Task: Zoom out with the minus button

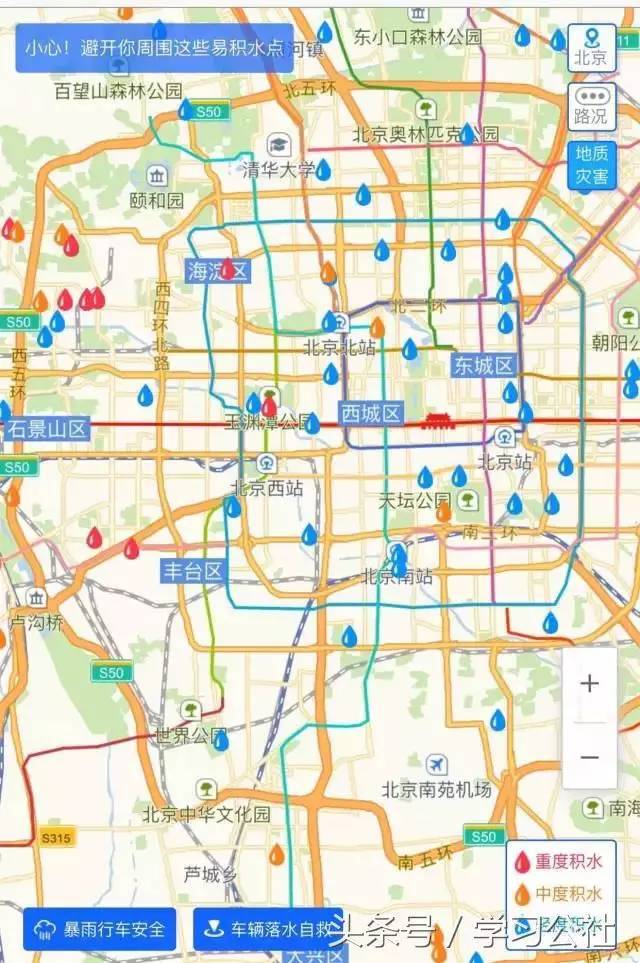Action: 589,757
